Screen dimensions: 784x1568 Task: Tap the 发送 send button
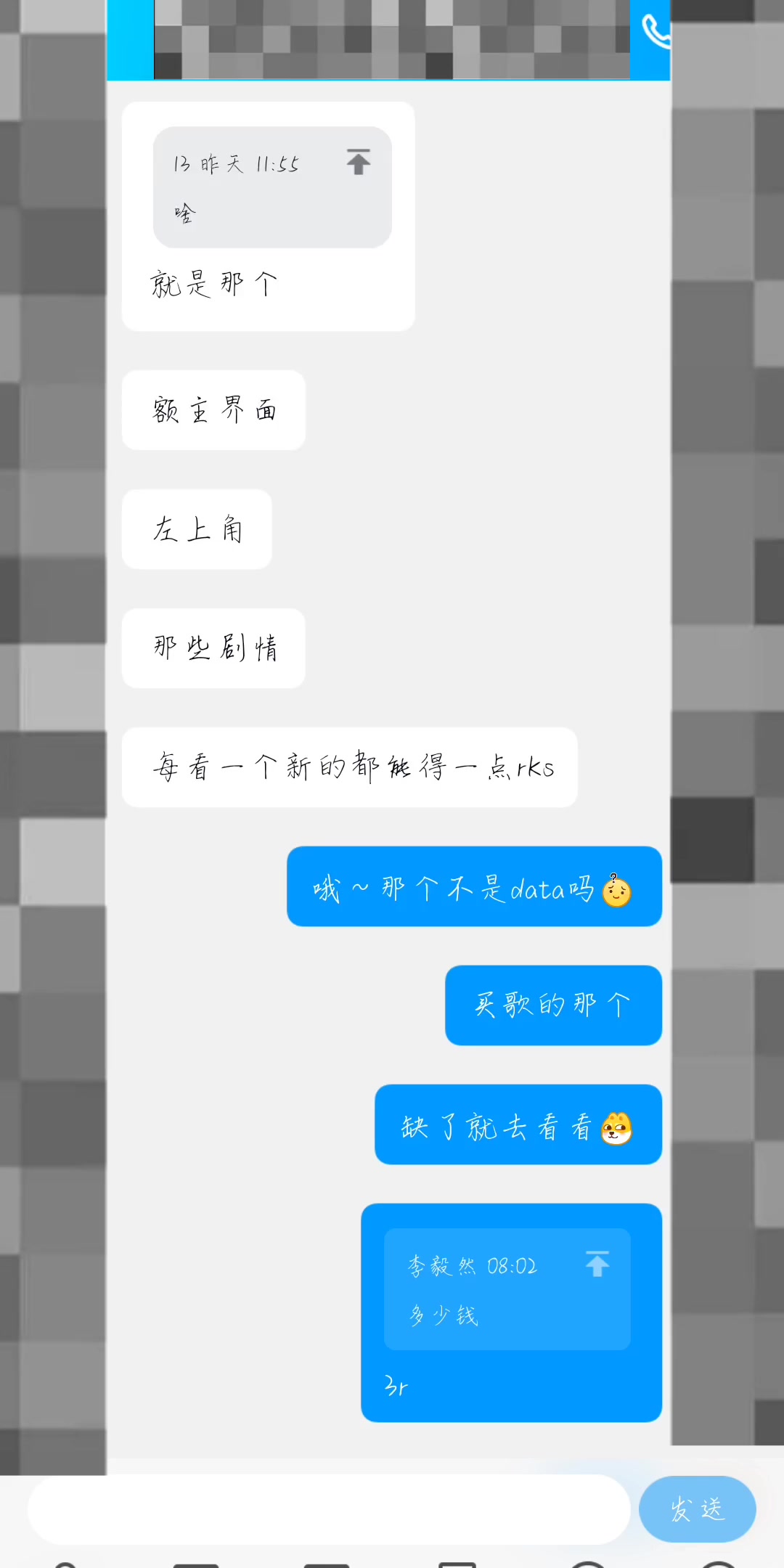tap(696, 1509)
